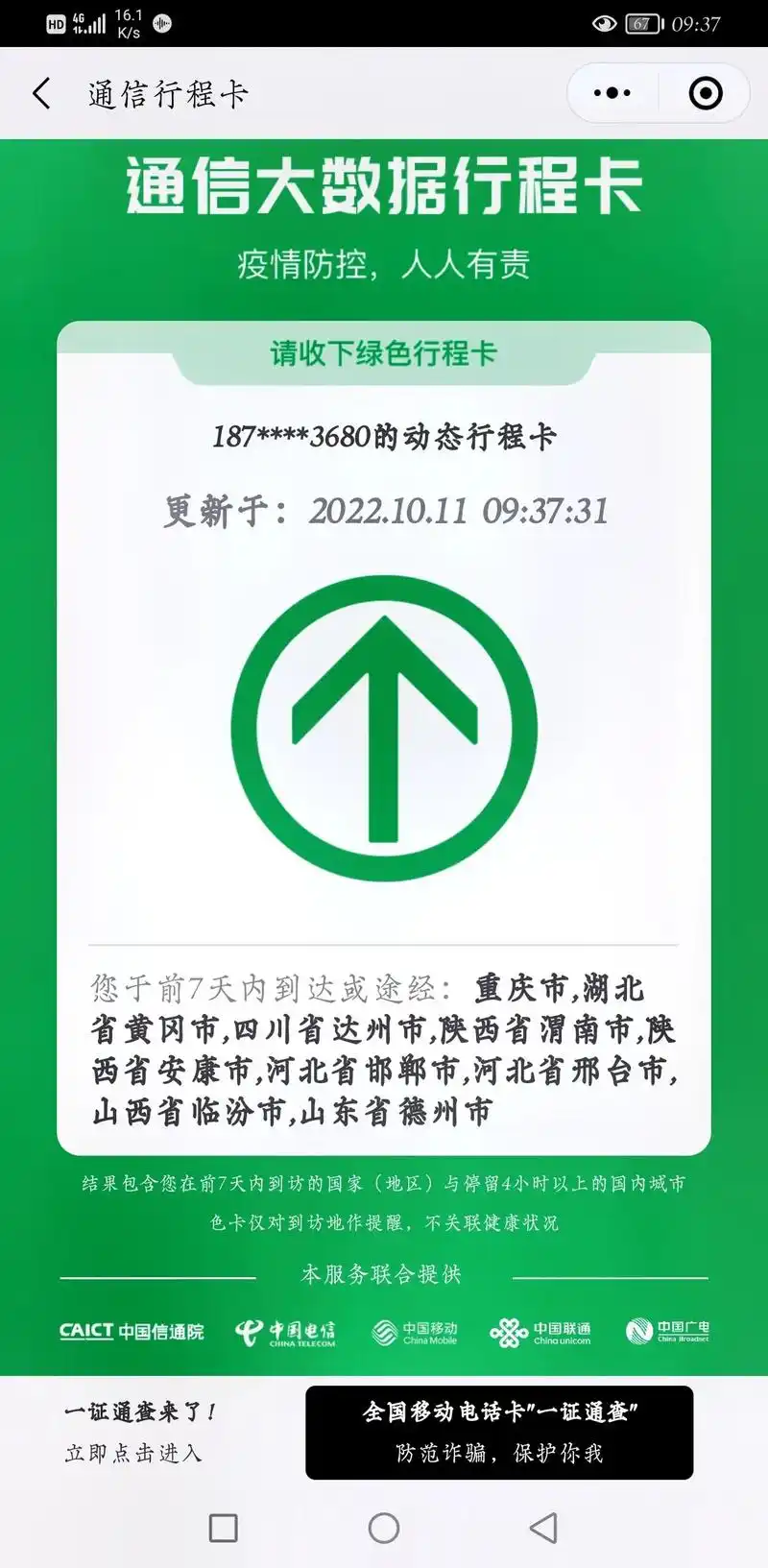Tap the square recents navigation button
Viewport: 768px width, 1568px height.
coord(224,1527)
